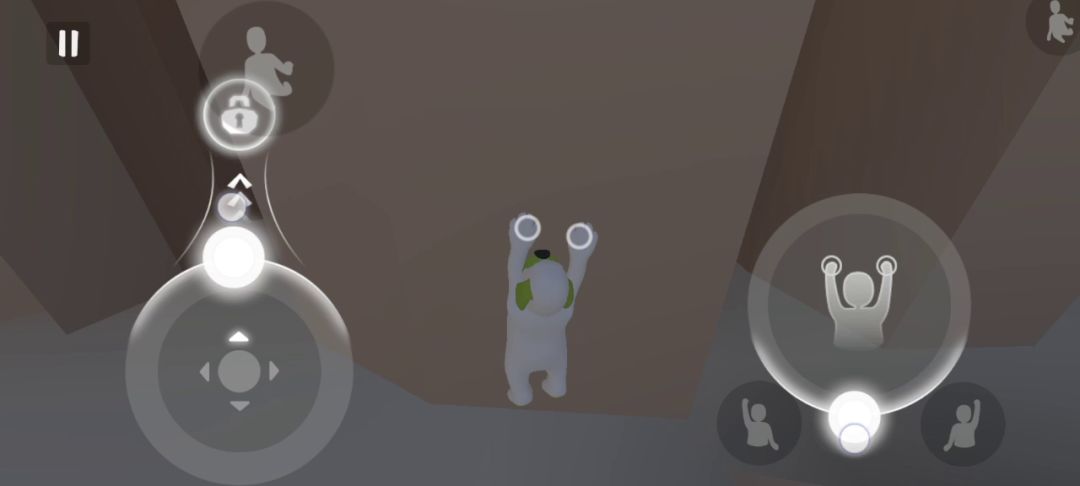This screenshot has height=486, width=1080.
Task: Raise both arms to grab
Action: (858, 302)
